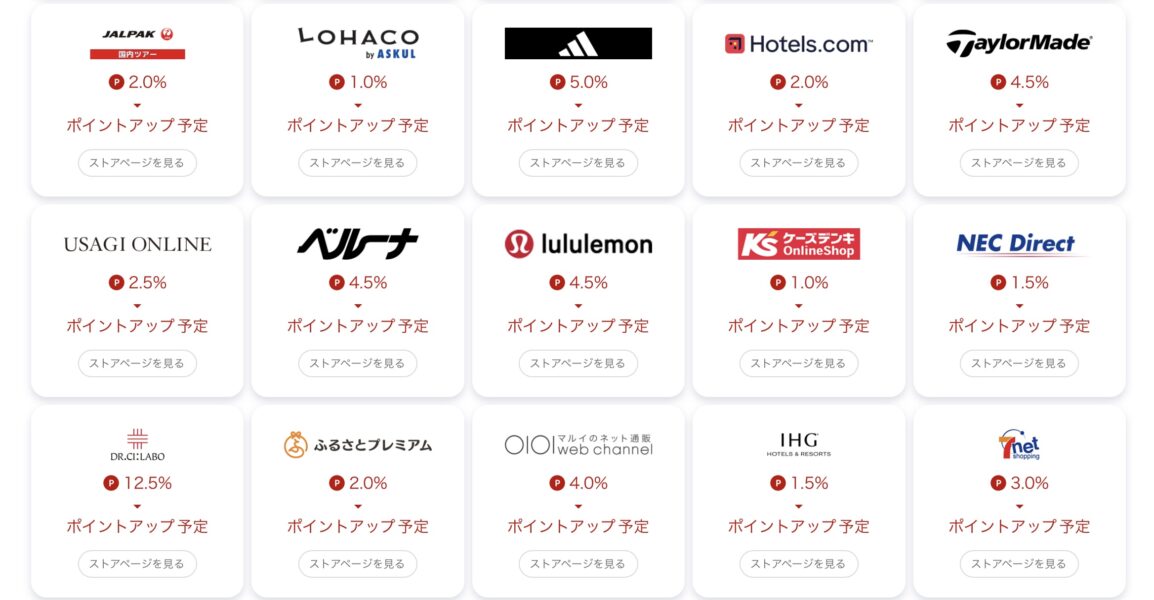Open ふるさとプレミアム store page button
This screenshot has width=1154, height=600.
click(x=357, y=564)
